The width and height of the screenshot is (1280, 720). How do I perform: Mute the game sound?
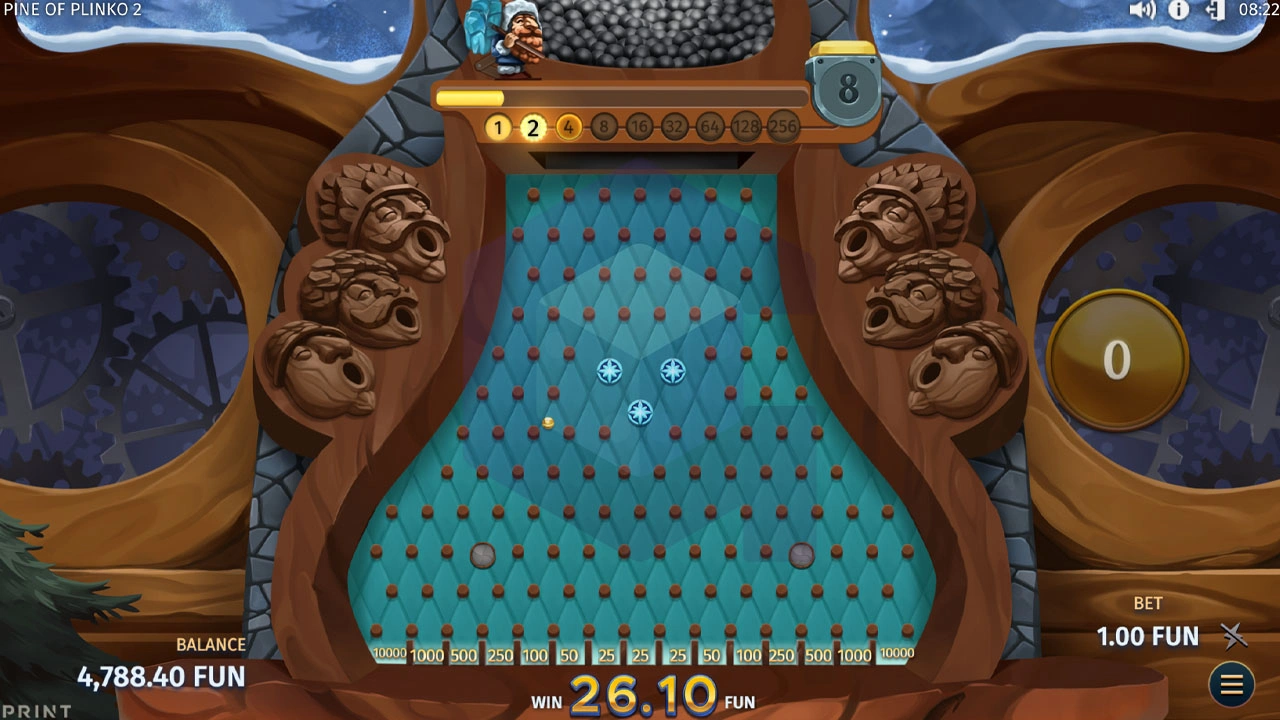(1142, 10)
